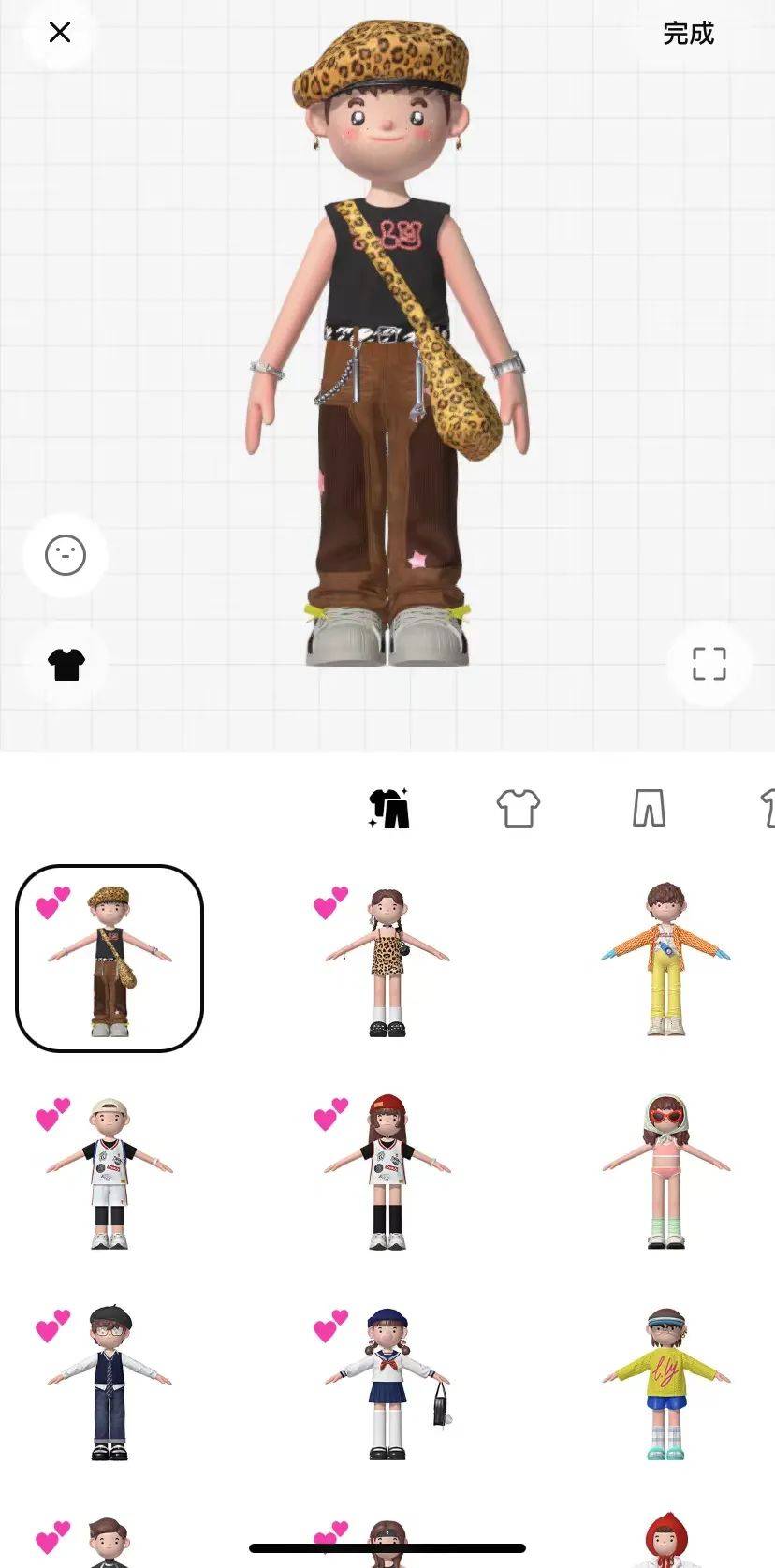Pick the boy basketball jersey outfit
775x1568 pixels.
point(110,1172)
